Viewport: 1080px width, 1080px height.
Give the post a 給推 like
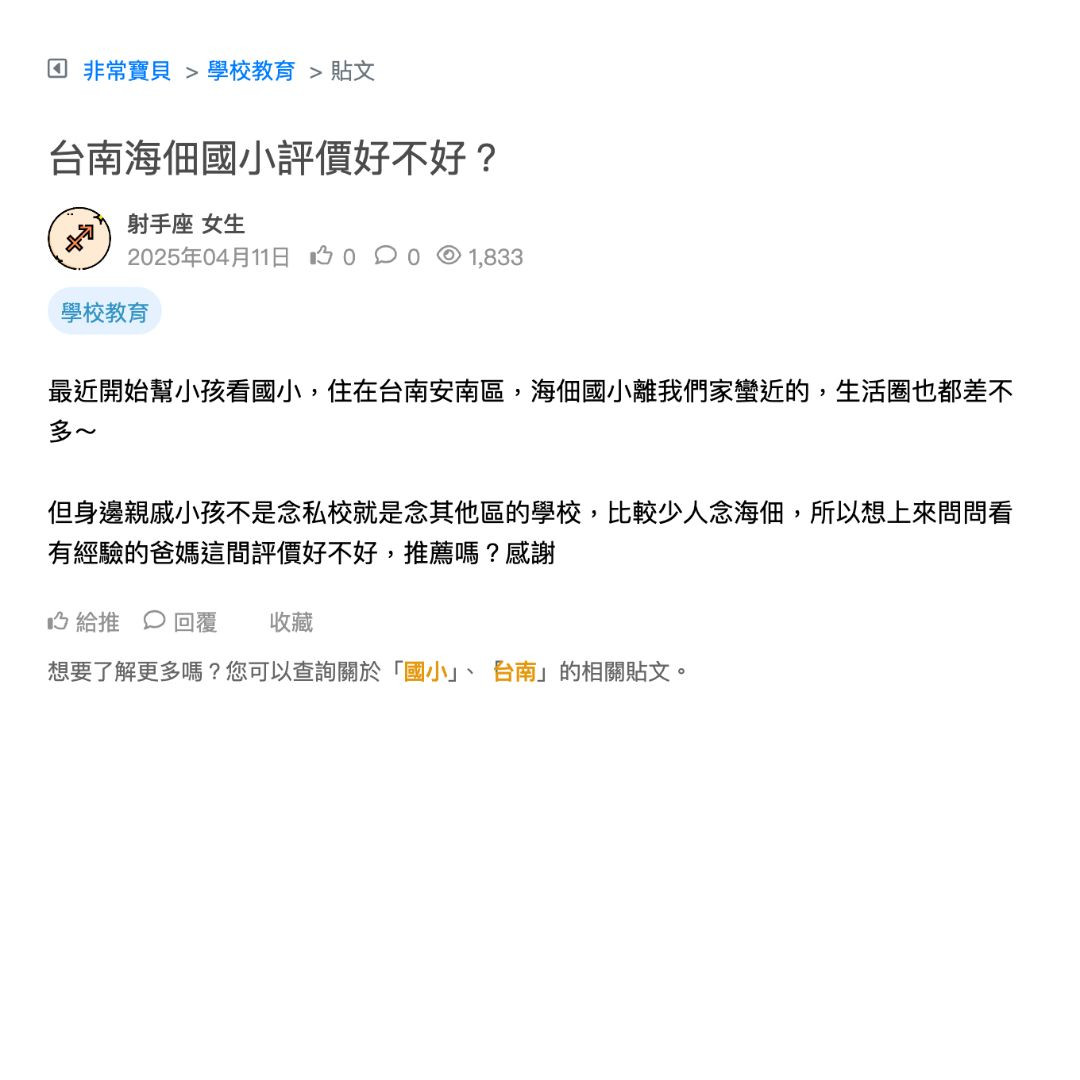pos(84,622)
